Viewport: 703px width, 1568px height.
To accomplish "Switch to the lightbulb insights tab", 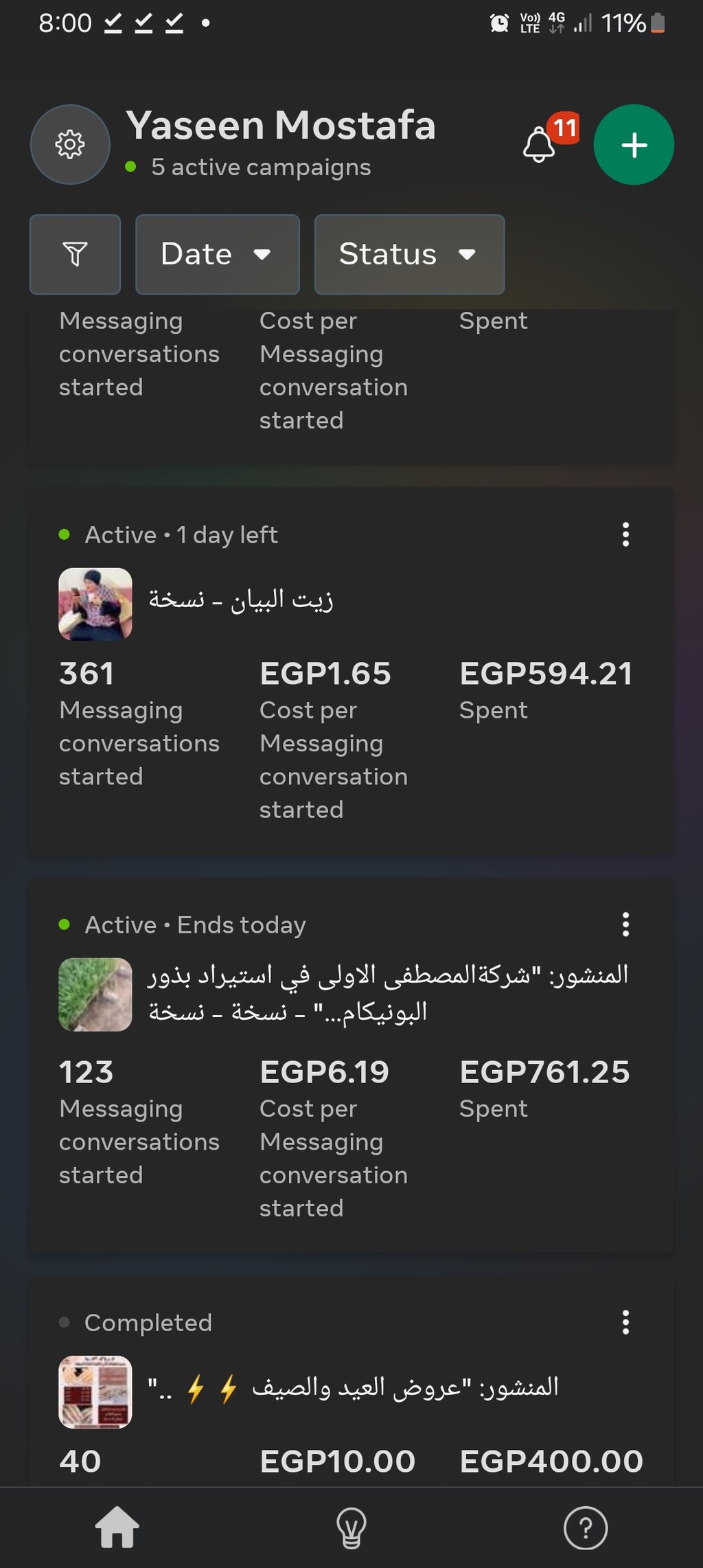I will coord(351,1528).
